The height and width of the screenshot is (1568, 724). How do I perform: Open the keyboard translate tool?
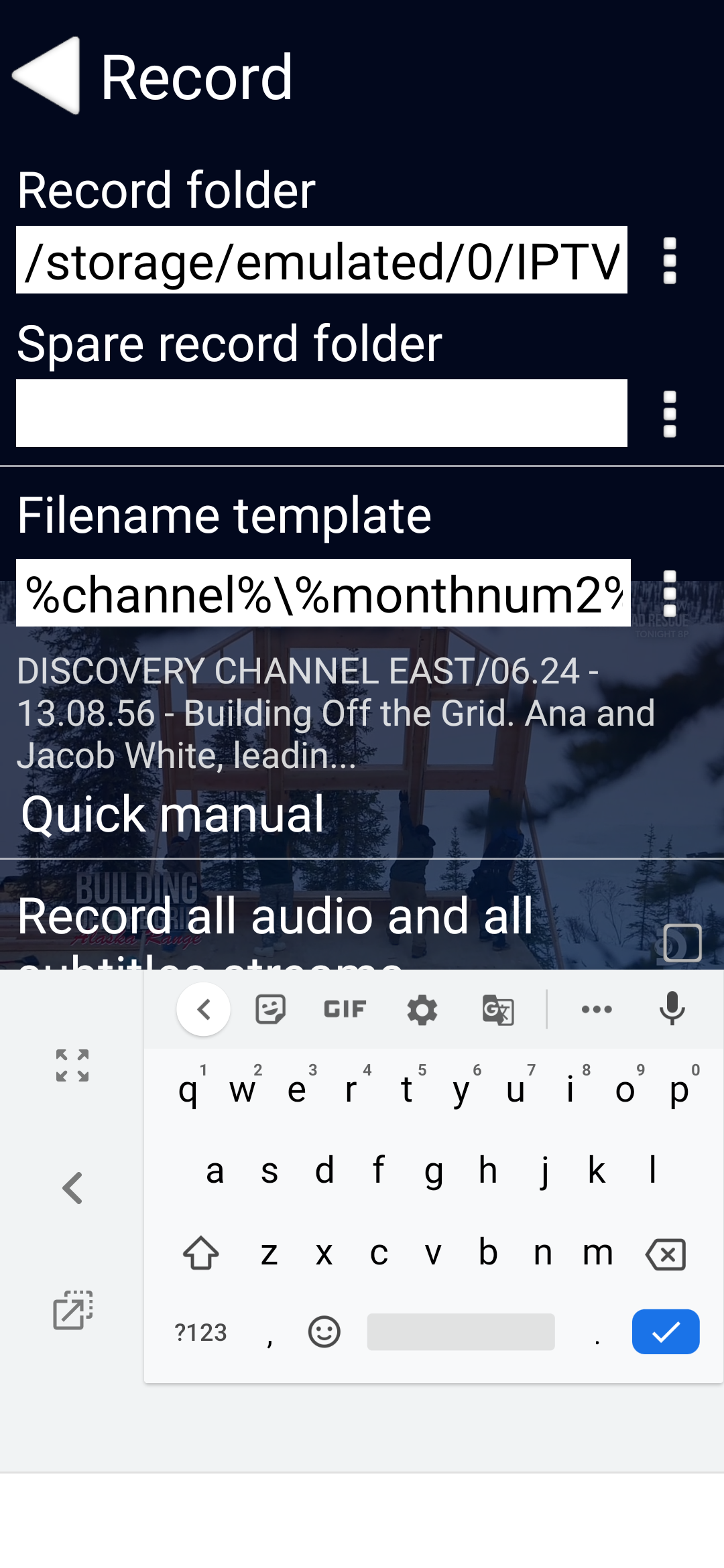pos(498,1009)
